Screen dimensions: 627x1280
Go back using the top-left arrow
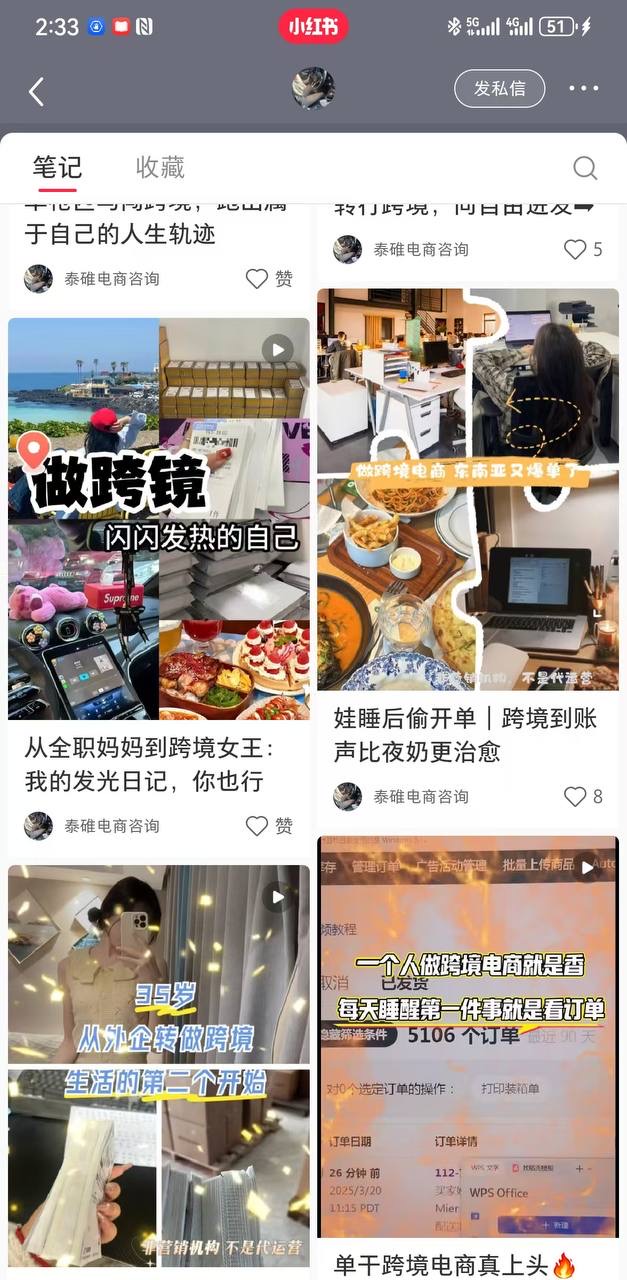coord(36,91)
